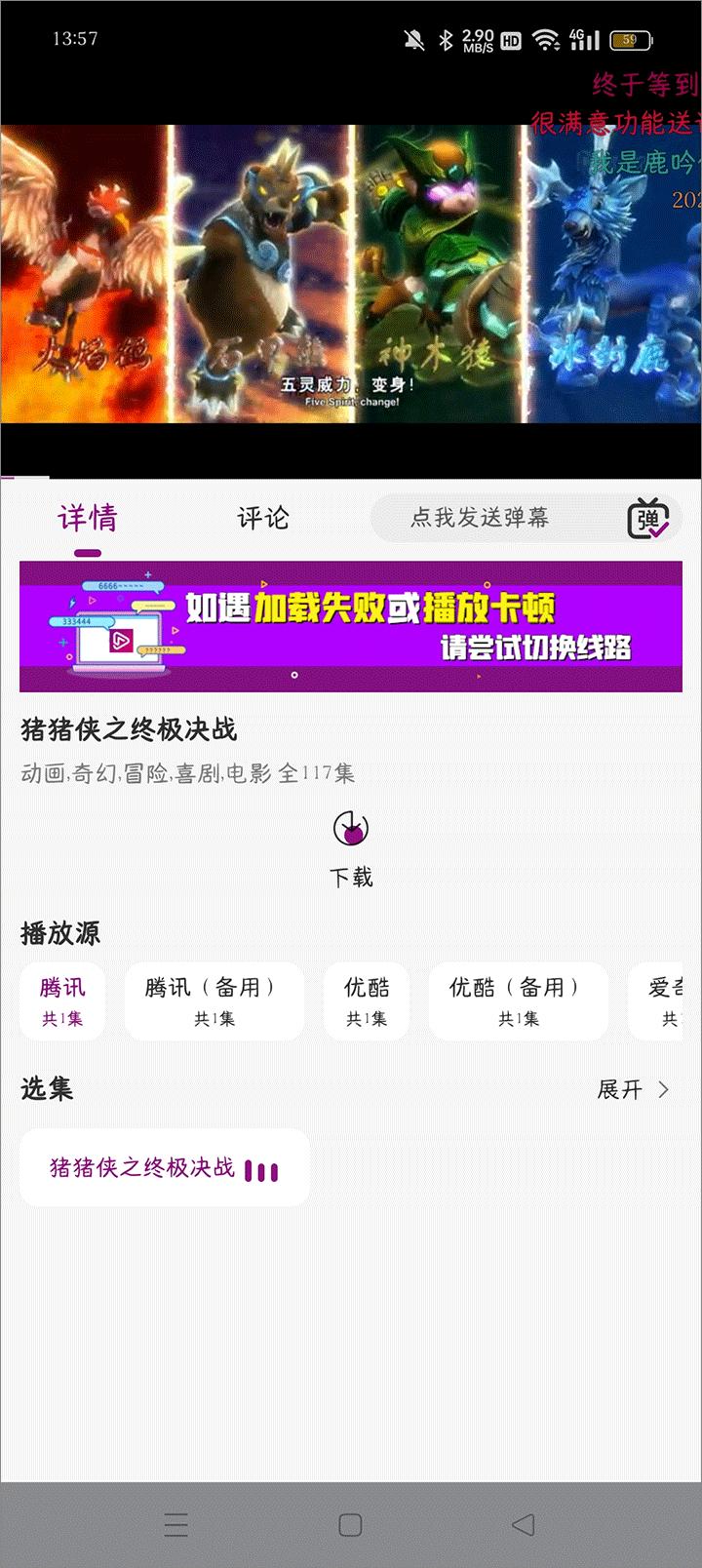Expand the 选集 episode list with 展开
Screen dimensions: 702x1568
point(634,1089)
